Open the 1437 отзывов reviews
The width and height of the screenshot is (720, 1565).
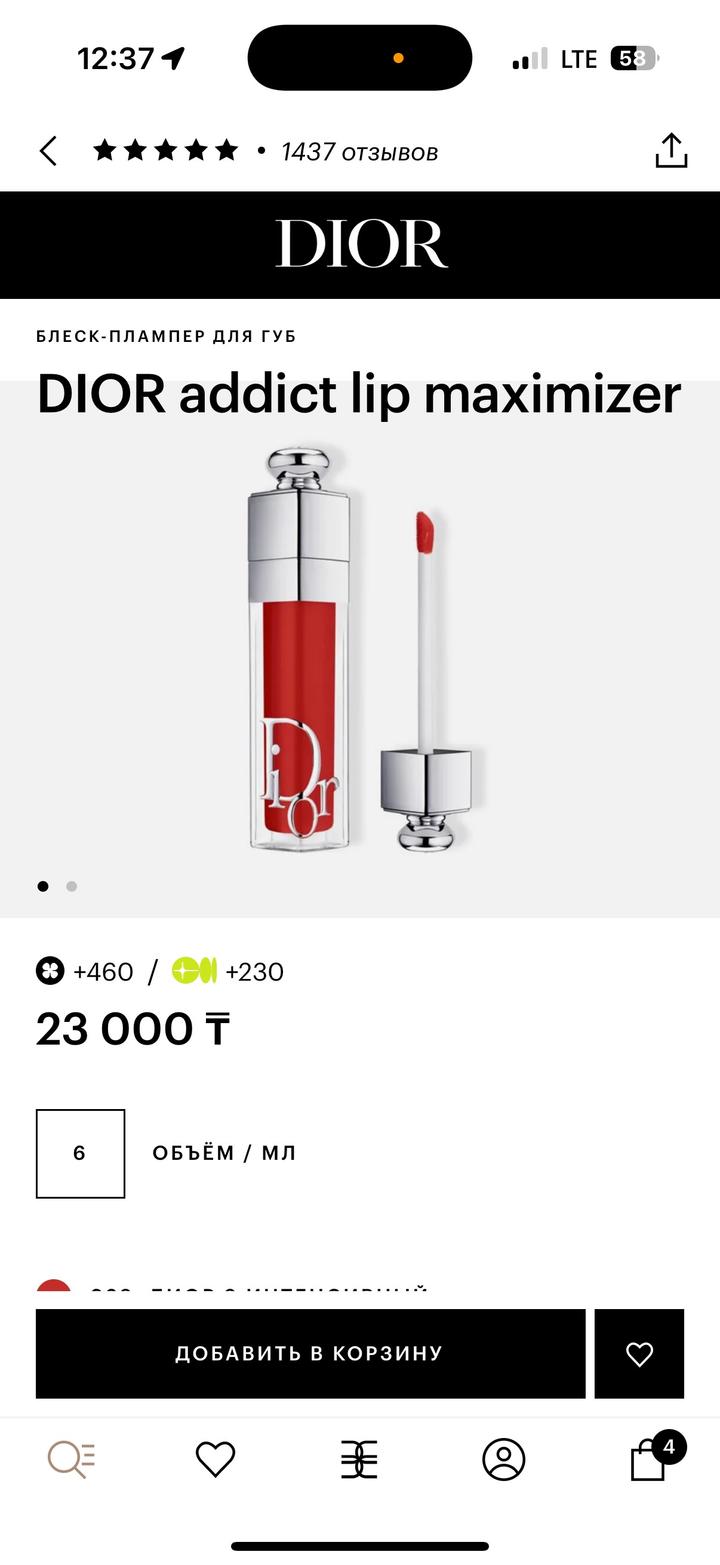(x=359, y=152)
